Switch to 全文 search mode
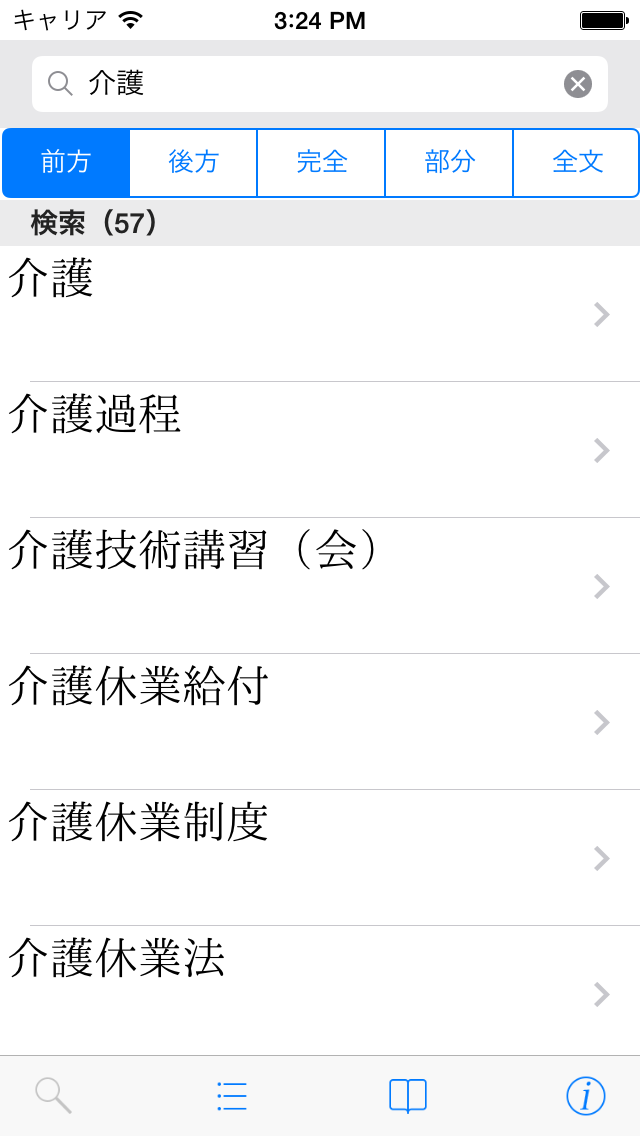 (577, 162)
